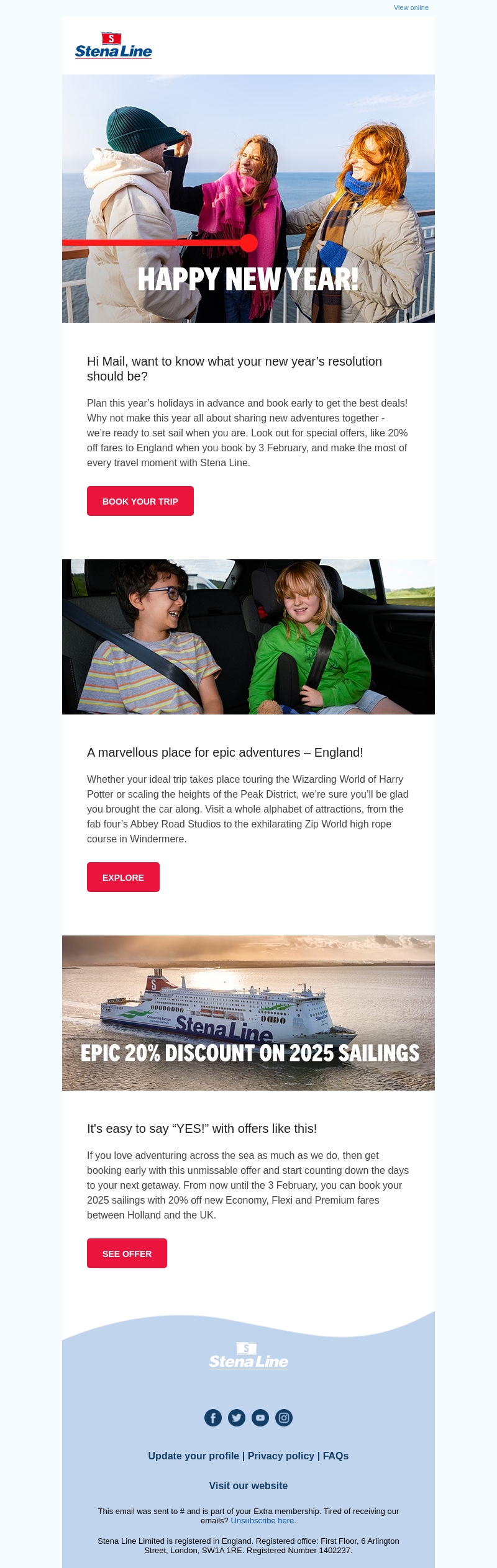Tap Unsubscribe here
This screenshot has width=497, height=1568.
click(262, 1520)
